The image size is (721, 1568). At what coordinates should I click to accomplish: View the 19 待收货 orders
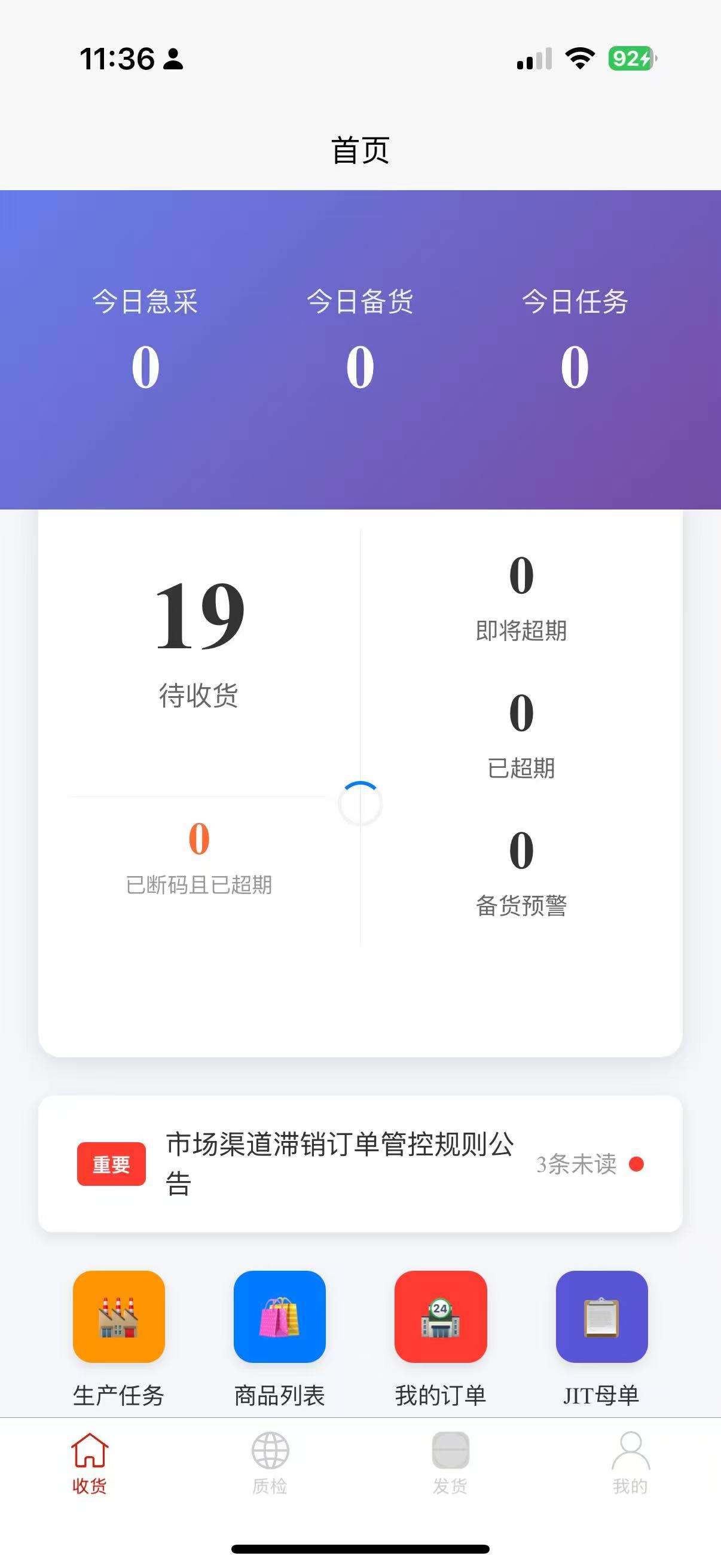[x=199, y=641]
